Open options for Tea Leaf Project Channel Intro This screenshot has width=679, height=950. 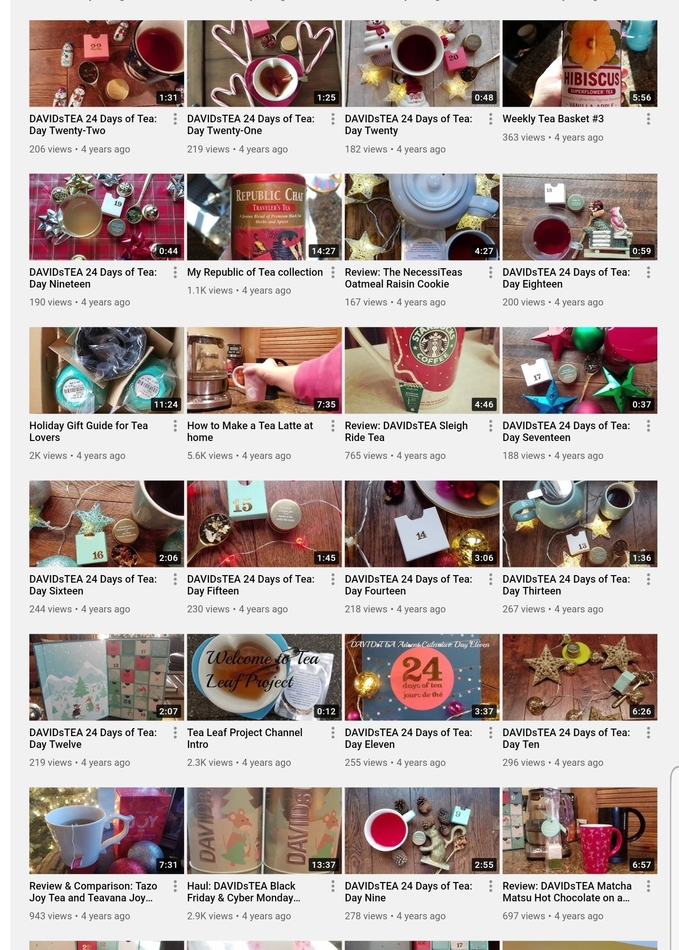coord(333,733)
